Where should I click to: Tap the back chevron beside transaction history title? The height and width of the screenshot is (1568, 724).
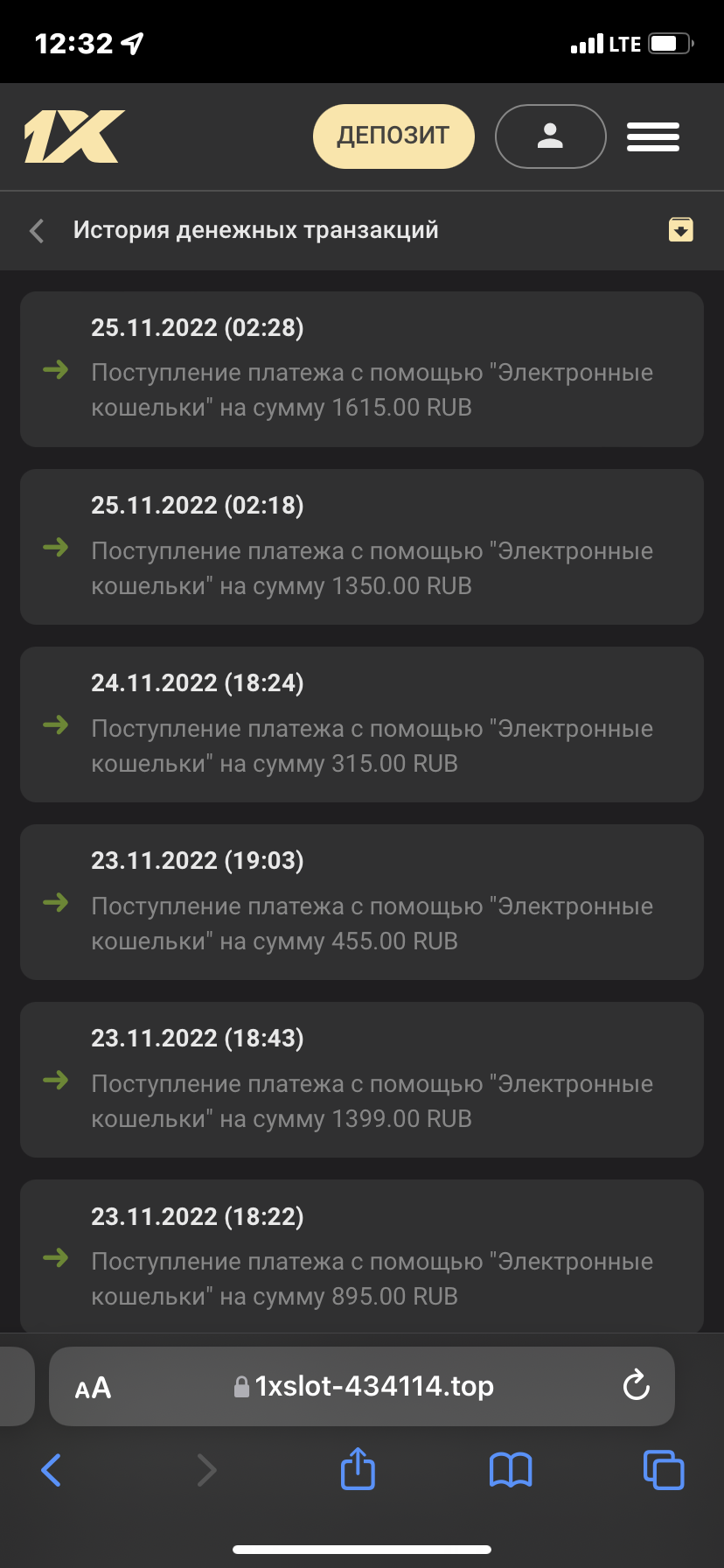[x=35, y=230]
